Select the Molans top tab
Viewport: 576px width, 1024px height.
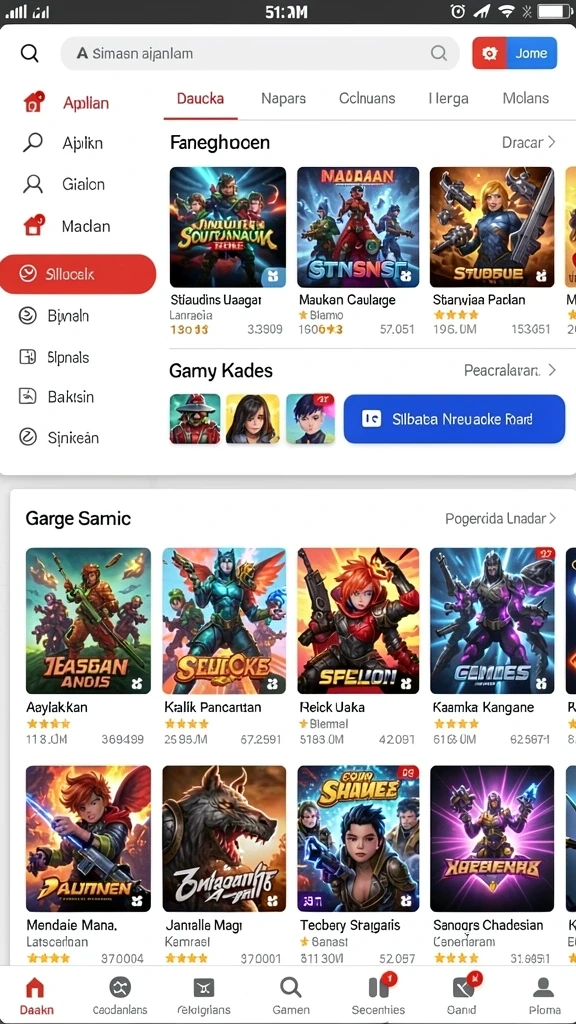point(526,99)
